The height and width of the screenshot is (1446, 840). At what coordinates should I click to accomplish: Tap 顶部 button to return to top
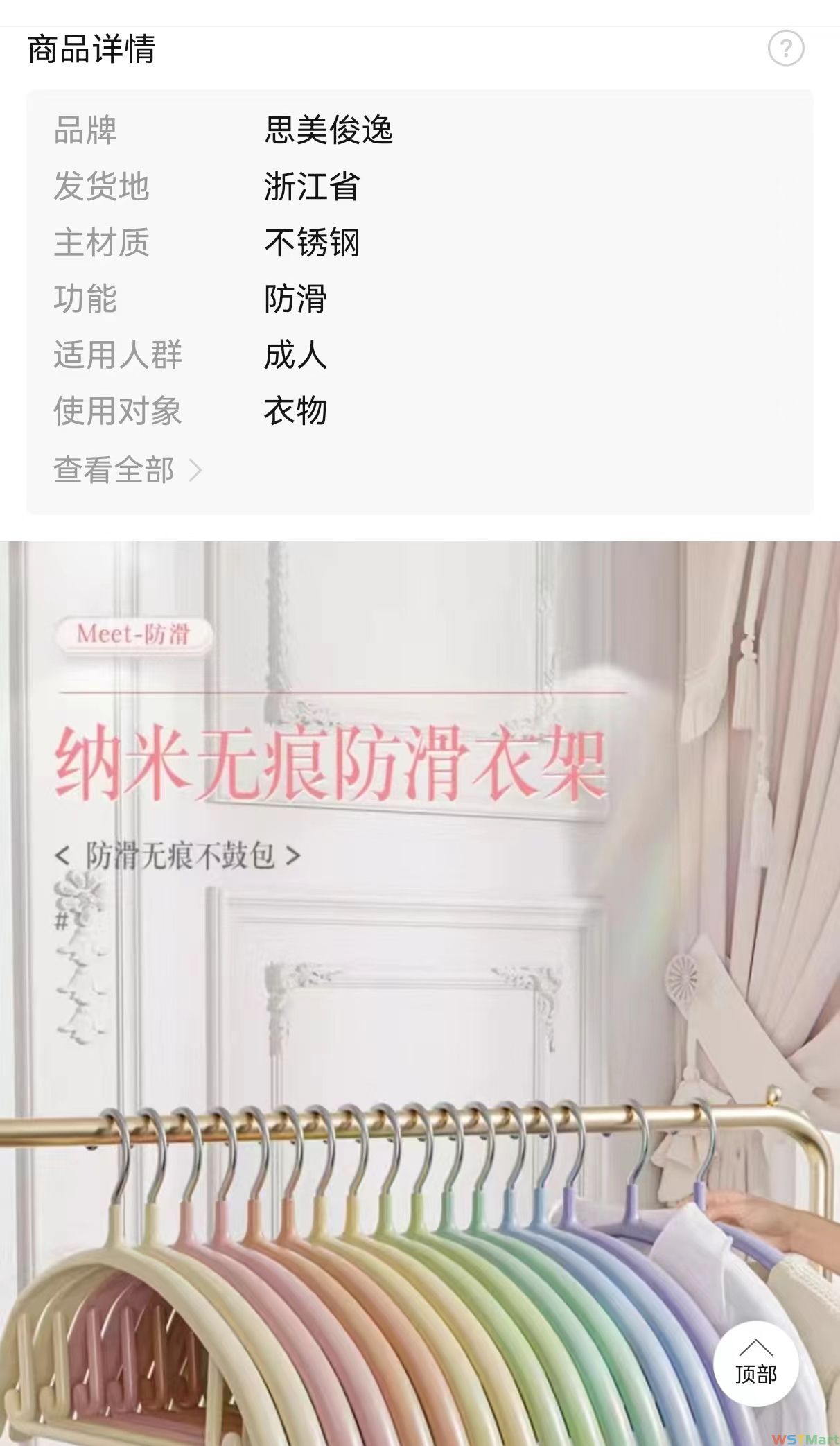755,1363
